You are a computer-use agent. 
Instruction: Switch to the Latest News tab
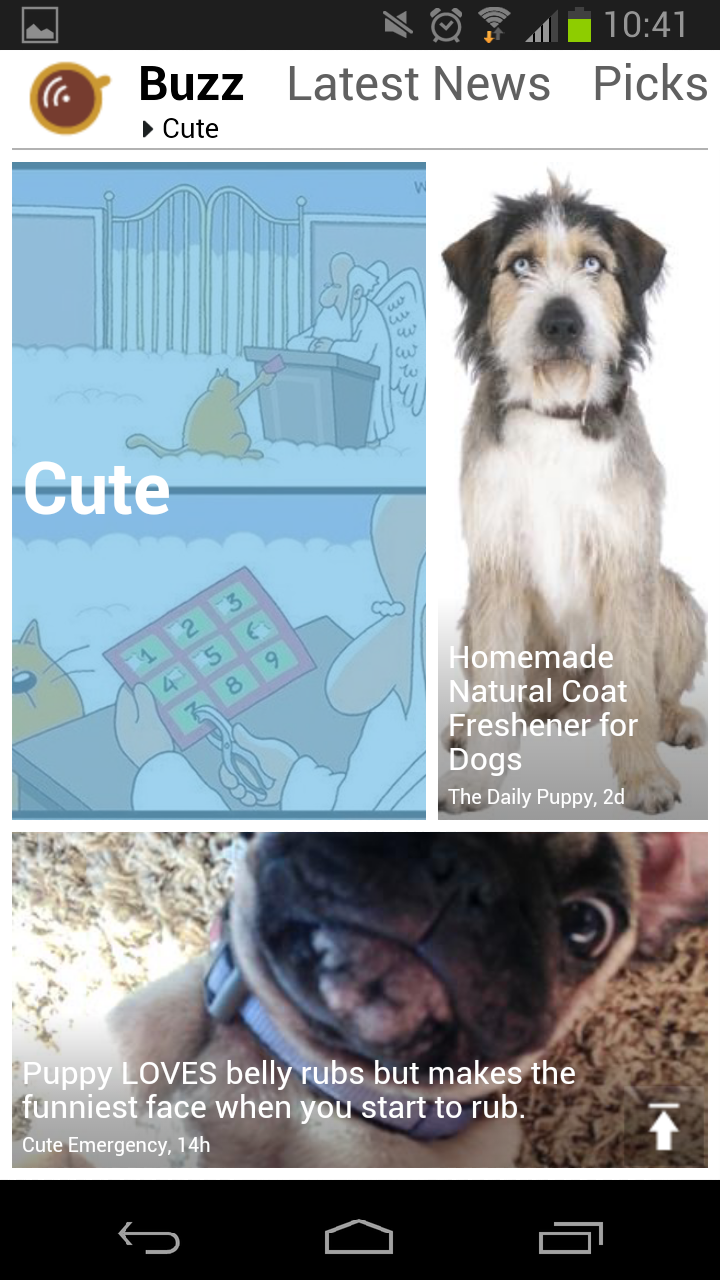[x=418, y=84]
